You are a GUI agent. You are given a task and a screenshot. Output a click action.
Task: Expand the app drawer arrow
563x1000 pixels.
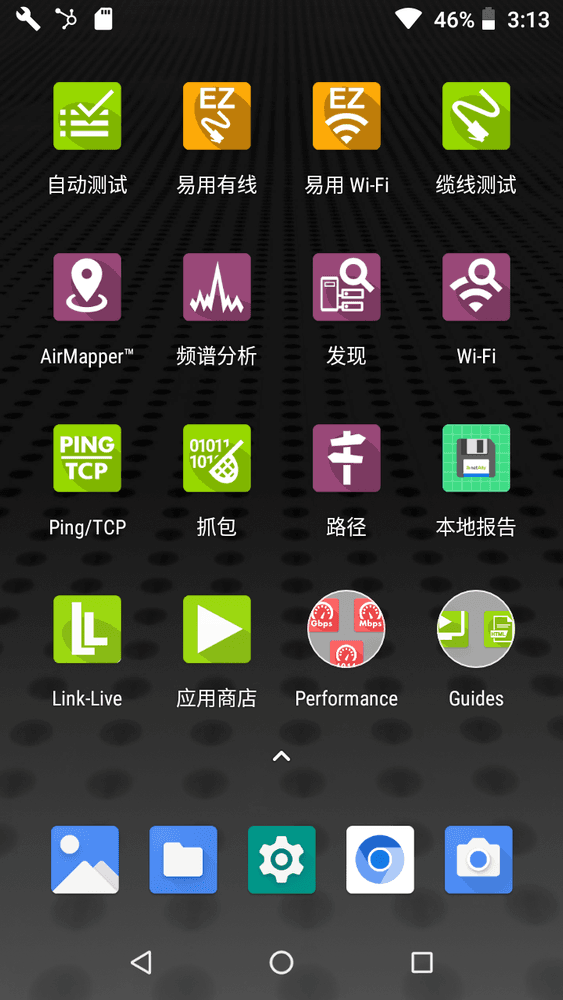(x=281, y=756)
